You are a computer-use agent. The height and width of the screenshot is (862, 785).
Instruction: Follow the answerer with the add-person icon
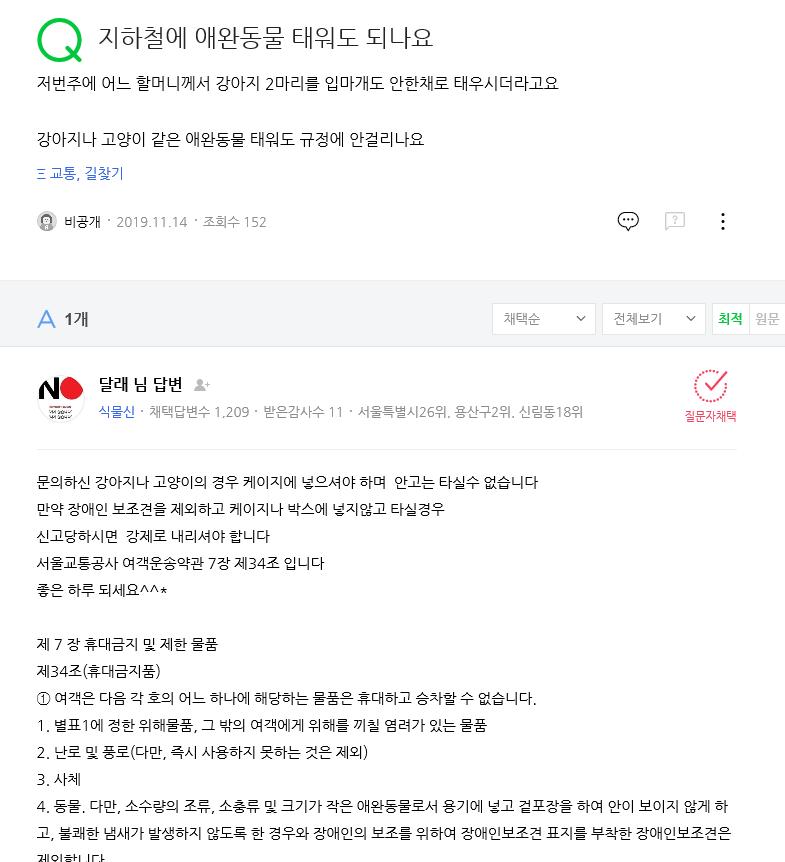pos(202,385)
